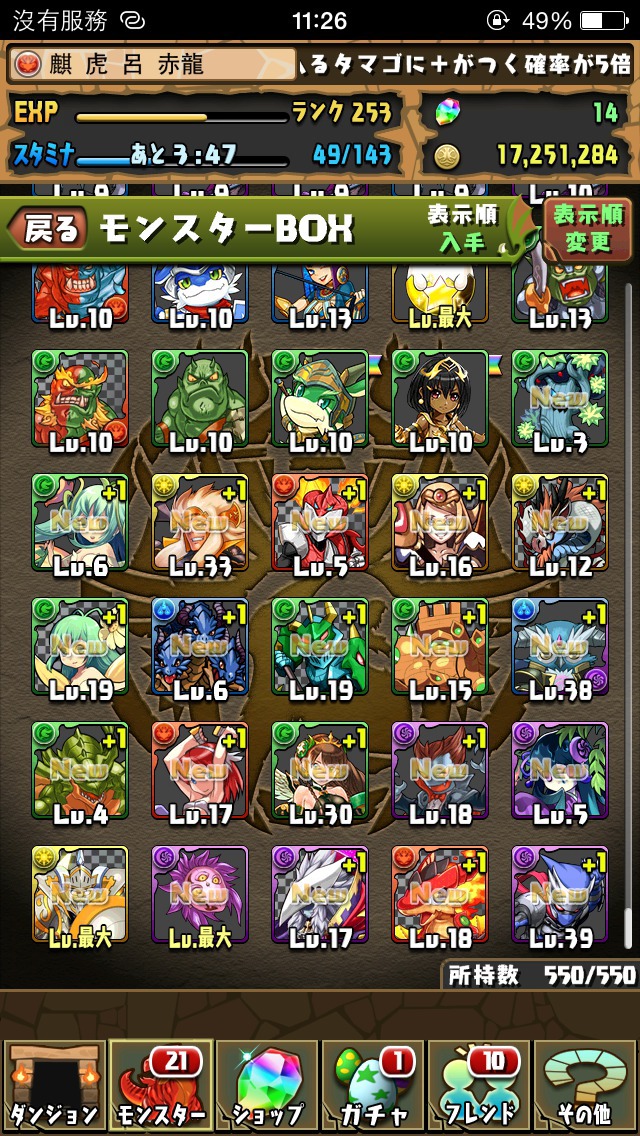Viewport: 640px width, 1136px height.
Task: Open the その他 menu tab
Action: pyautogui.click(x=586, y=1087)
